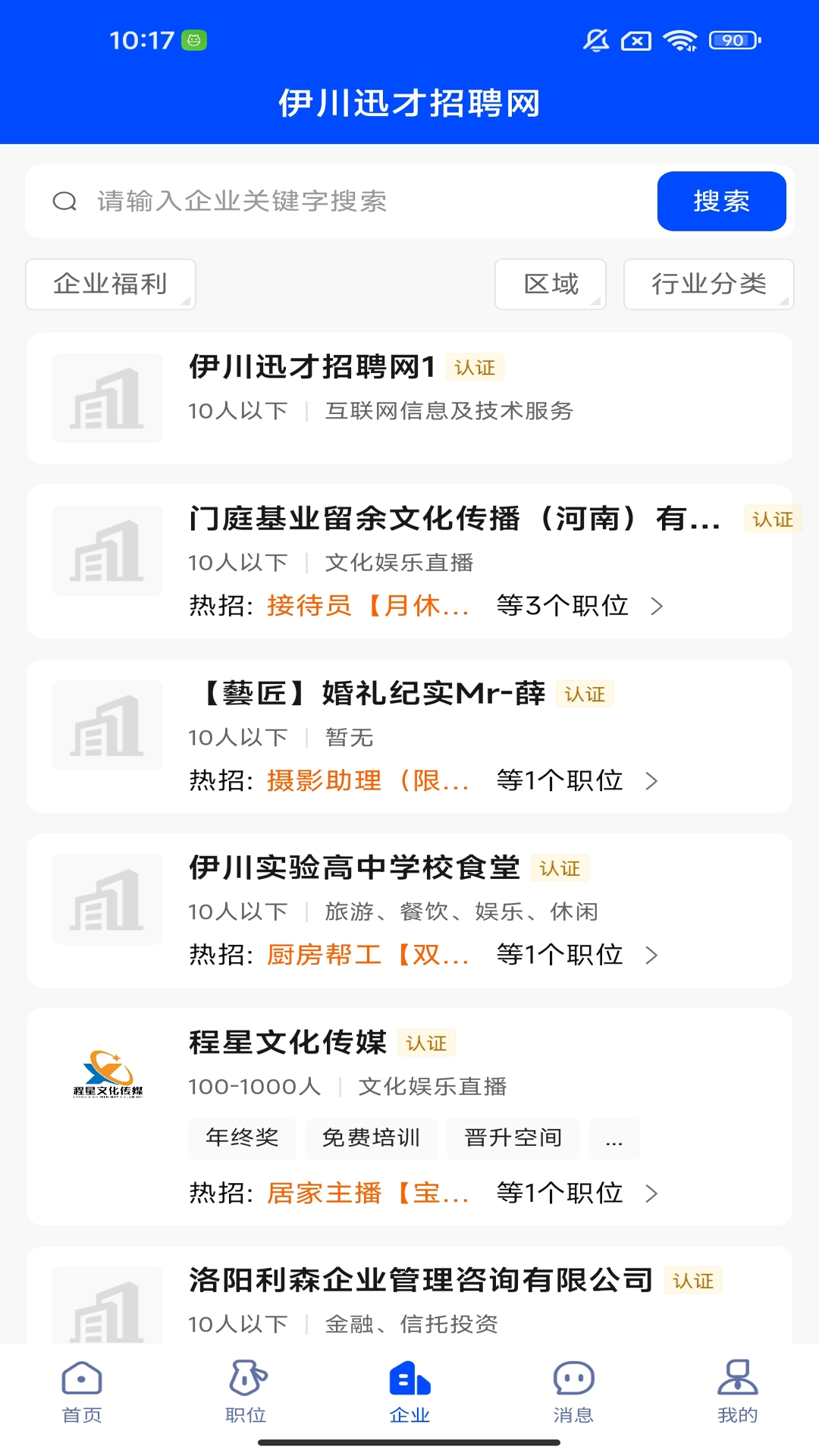The image size is (819, 1456).
Task: Open the 行业分类 industry dropdown
Action: pyautogui.click(x=708, y=284)
